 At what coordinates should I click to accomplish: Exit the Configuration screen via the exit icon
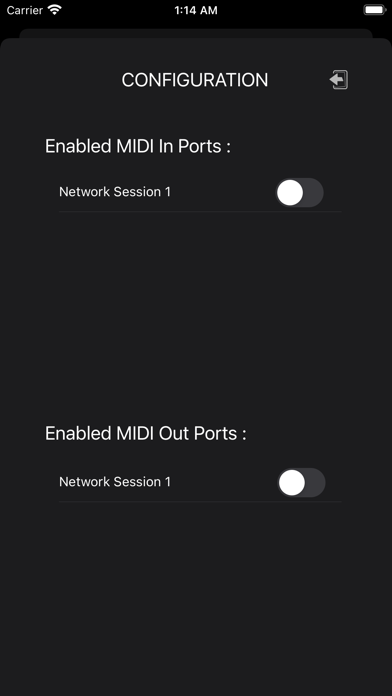click(339, 80)
